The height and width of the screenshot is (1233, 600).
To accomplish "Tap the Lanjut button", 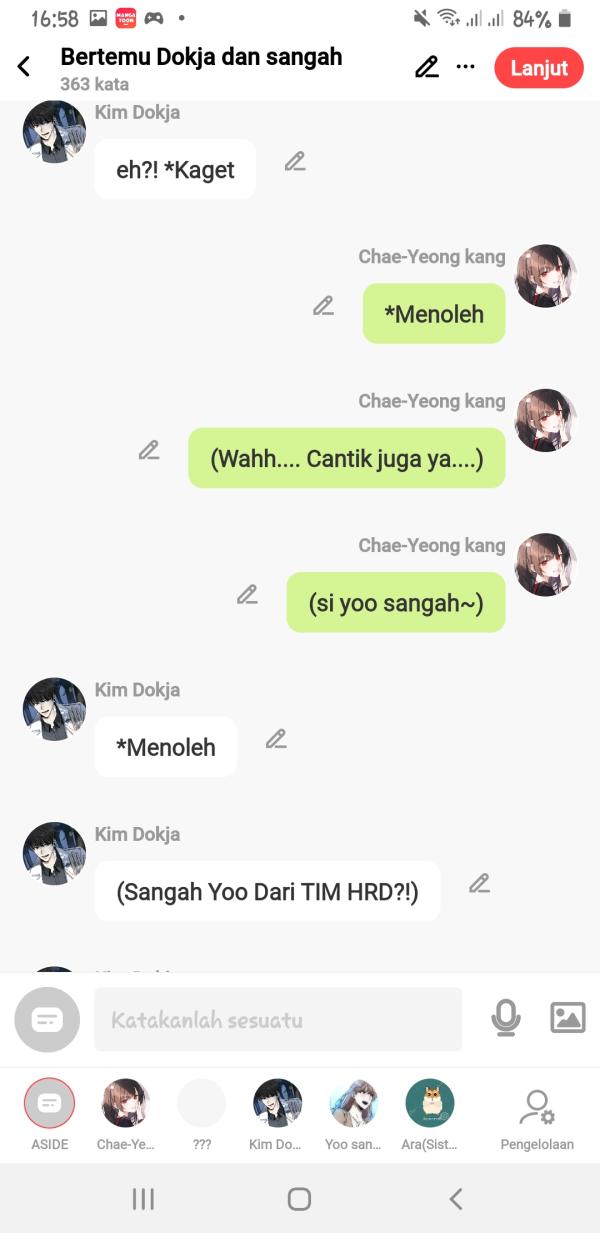I will pos(539,68).
